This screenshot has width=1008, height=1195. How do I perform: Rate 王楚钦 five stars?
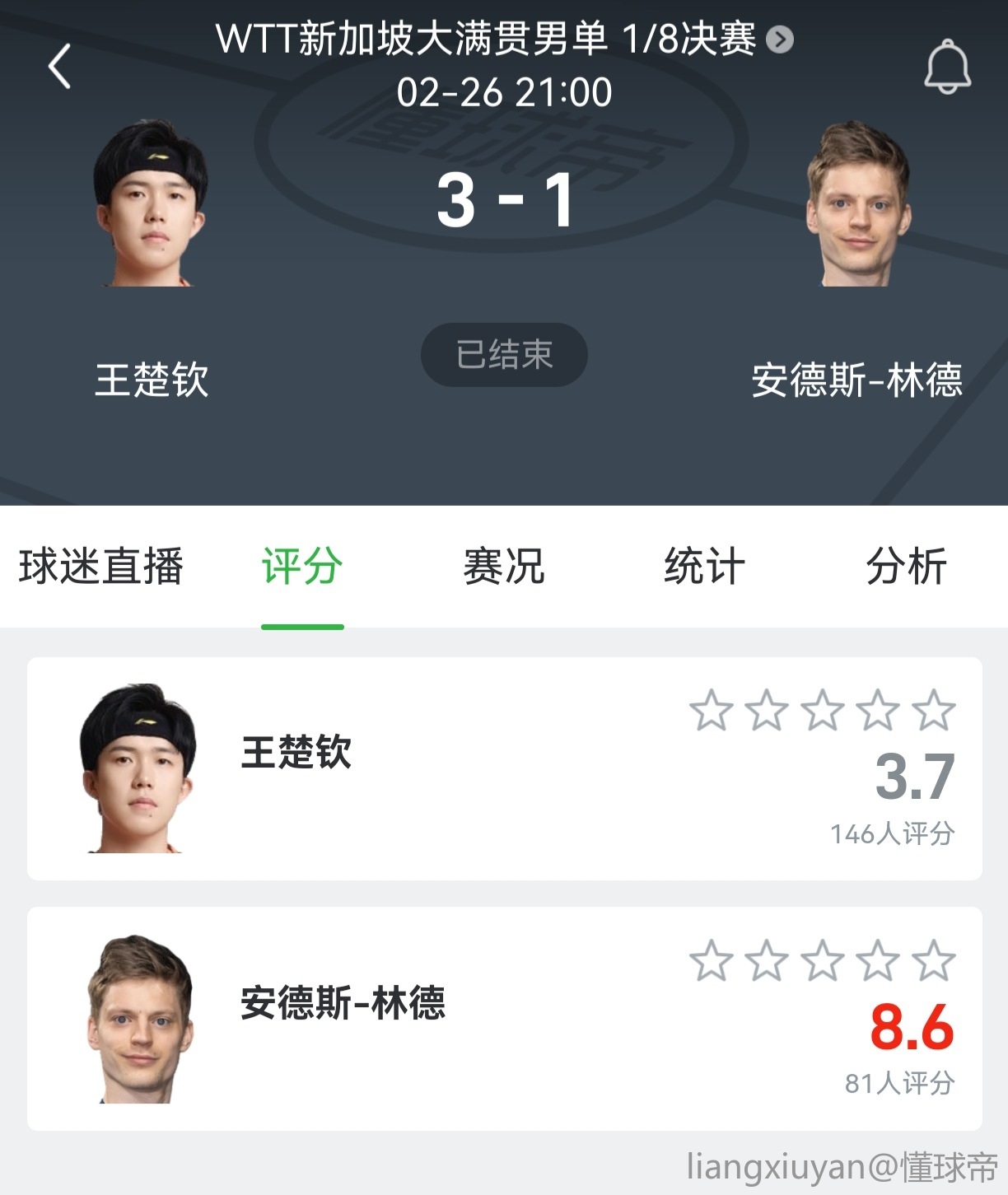point(933,711)
